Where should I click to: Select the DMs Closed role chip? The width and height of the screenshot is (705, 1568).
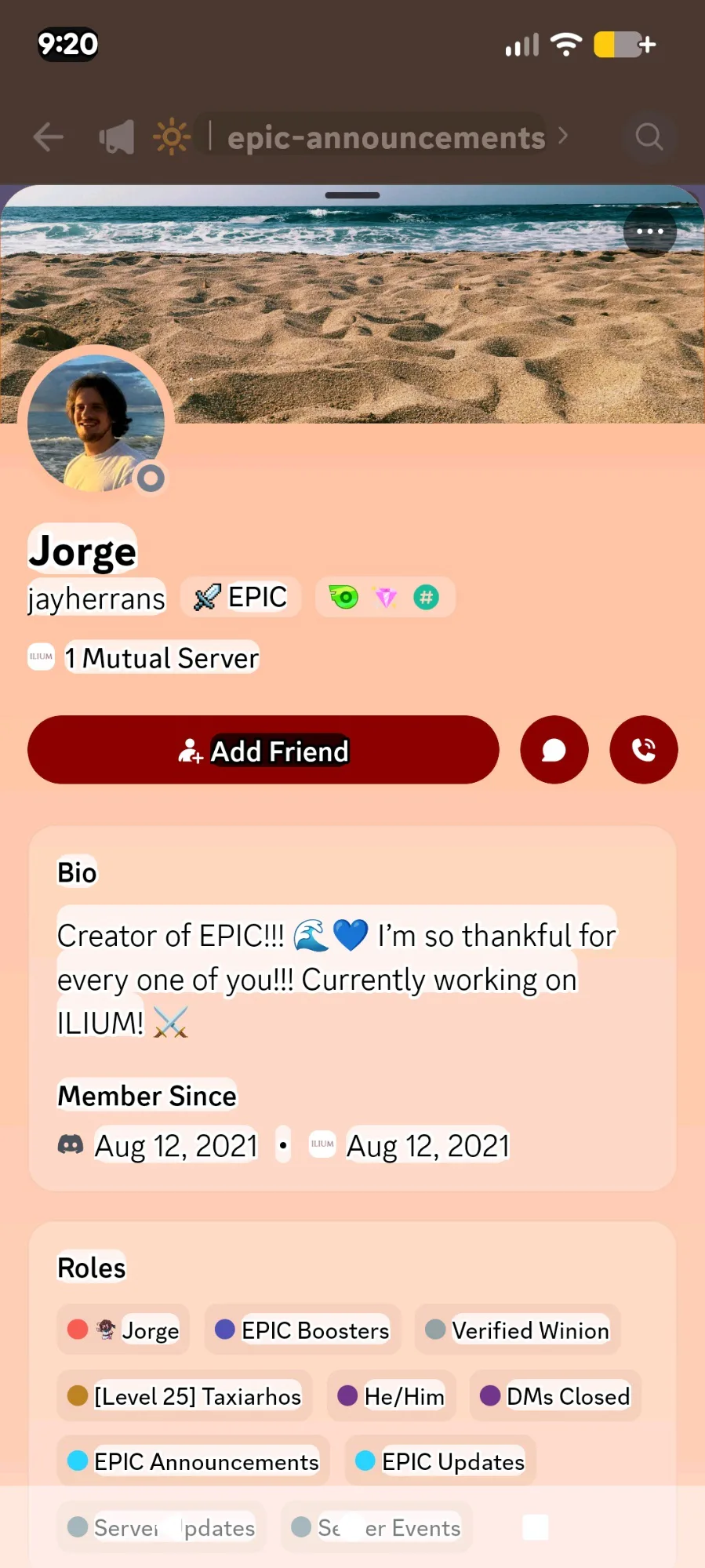click(x=555, y=1396)
